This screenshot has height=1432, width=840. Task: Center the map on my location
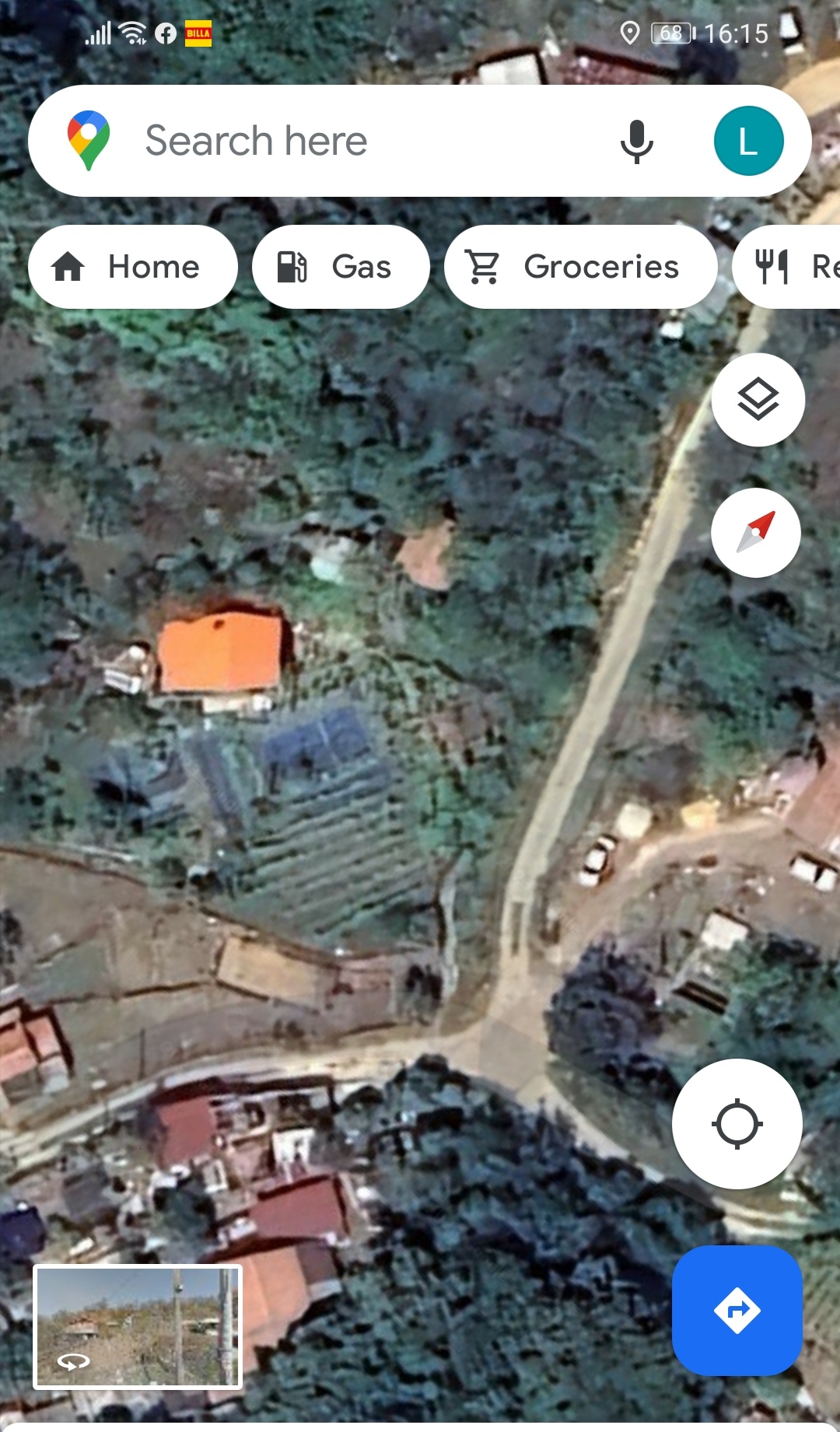(x=737, y=1124)
